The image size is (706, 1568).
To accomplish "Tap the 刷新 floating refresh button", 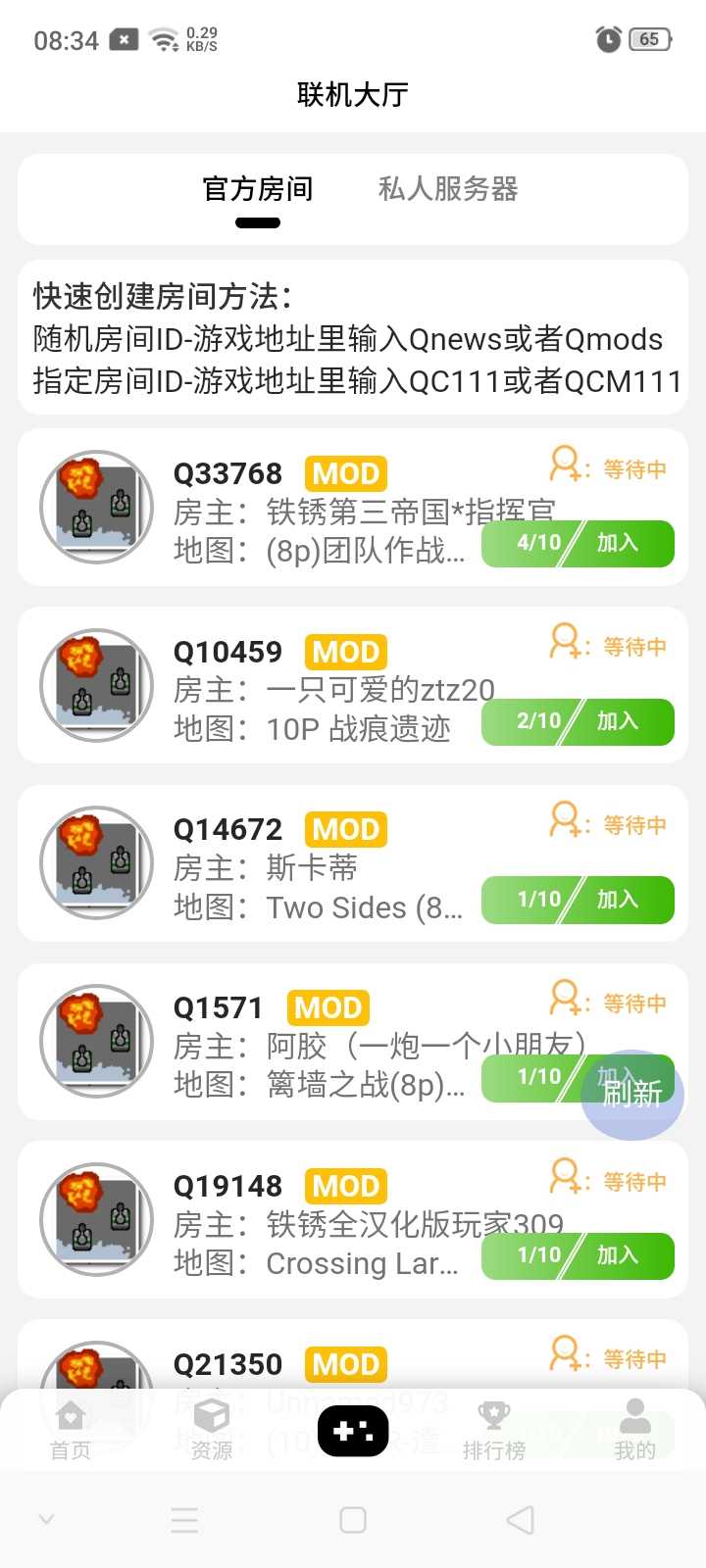I will click(632, 1094).
